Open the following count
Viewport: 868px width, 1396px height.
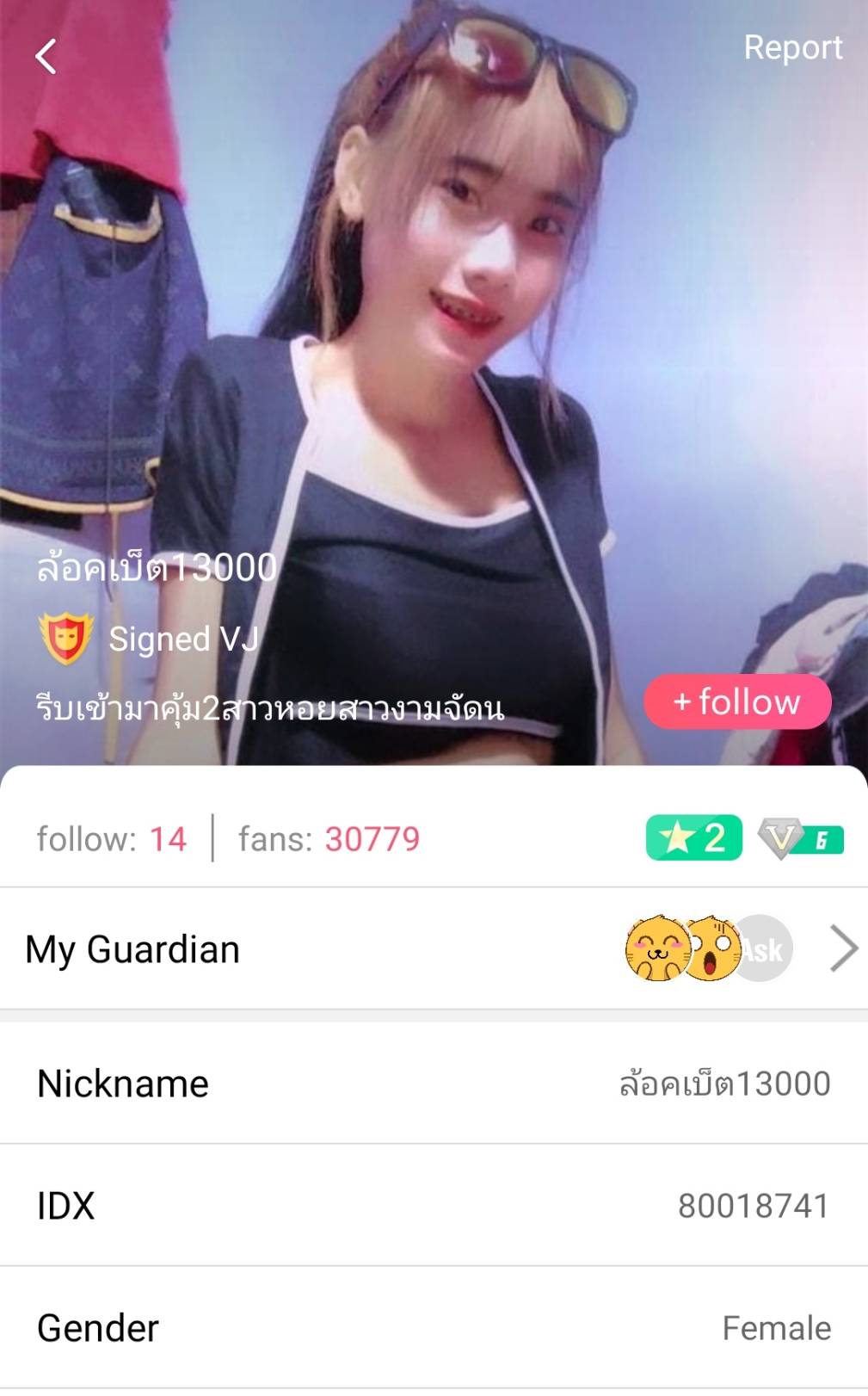coord(112,838)
